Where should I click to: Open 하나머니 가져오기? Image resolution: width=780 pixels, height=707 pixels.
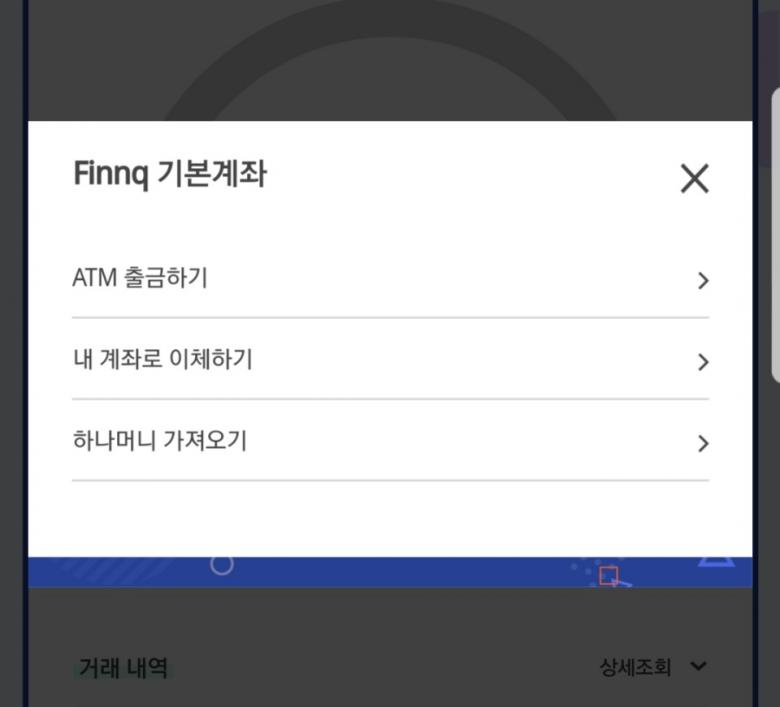[x=390, y=441]
